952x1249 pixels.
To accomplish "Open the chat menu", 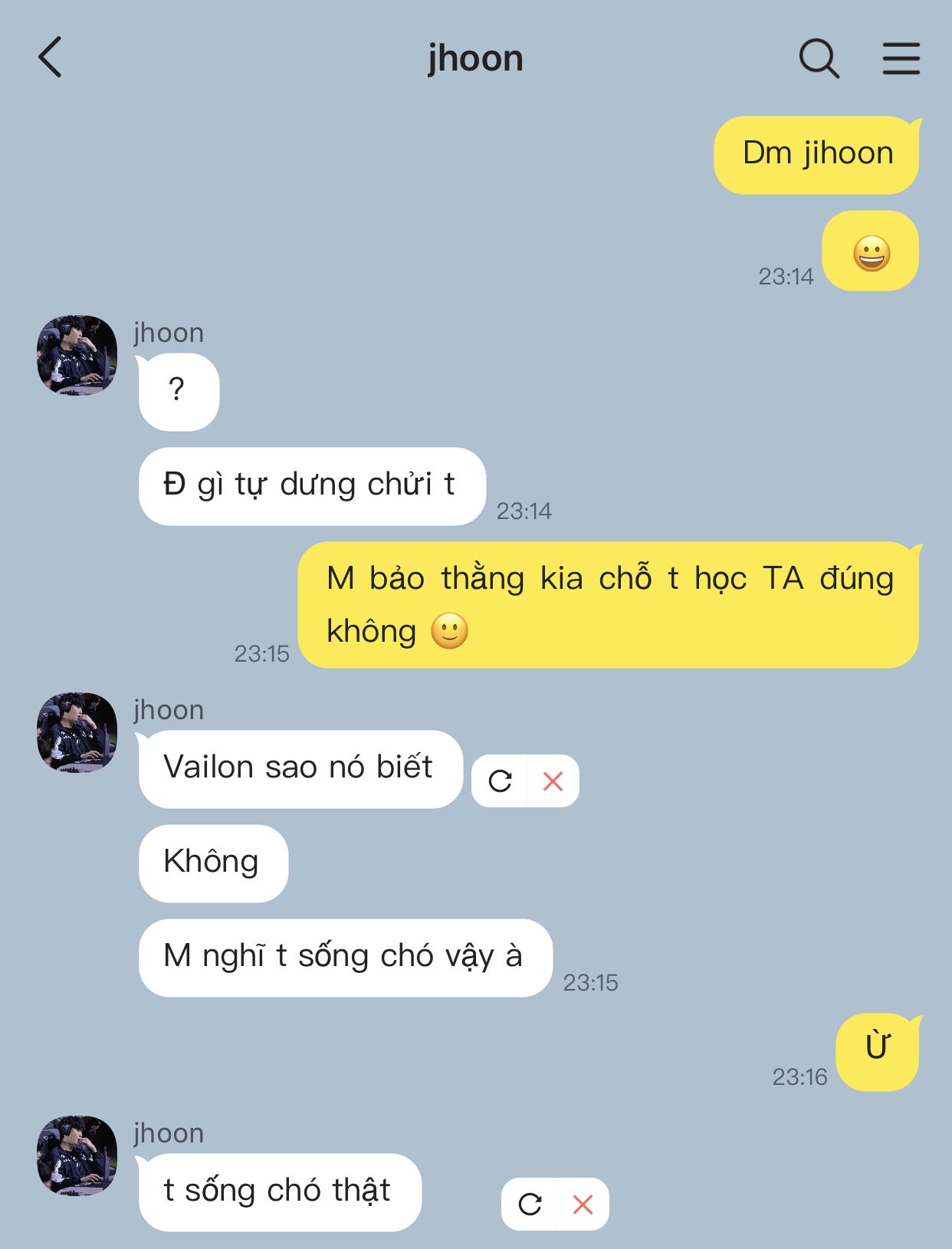I will click(901, 58).
